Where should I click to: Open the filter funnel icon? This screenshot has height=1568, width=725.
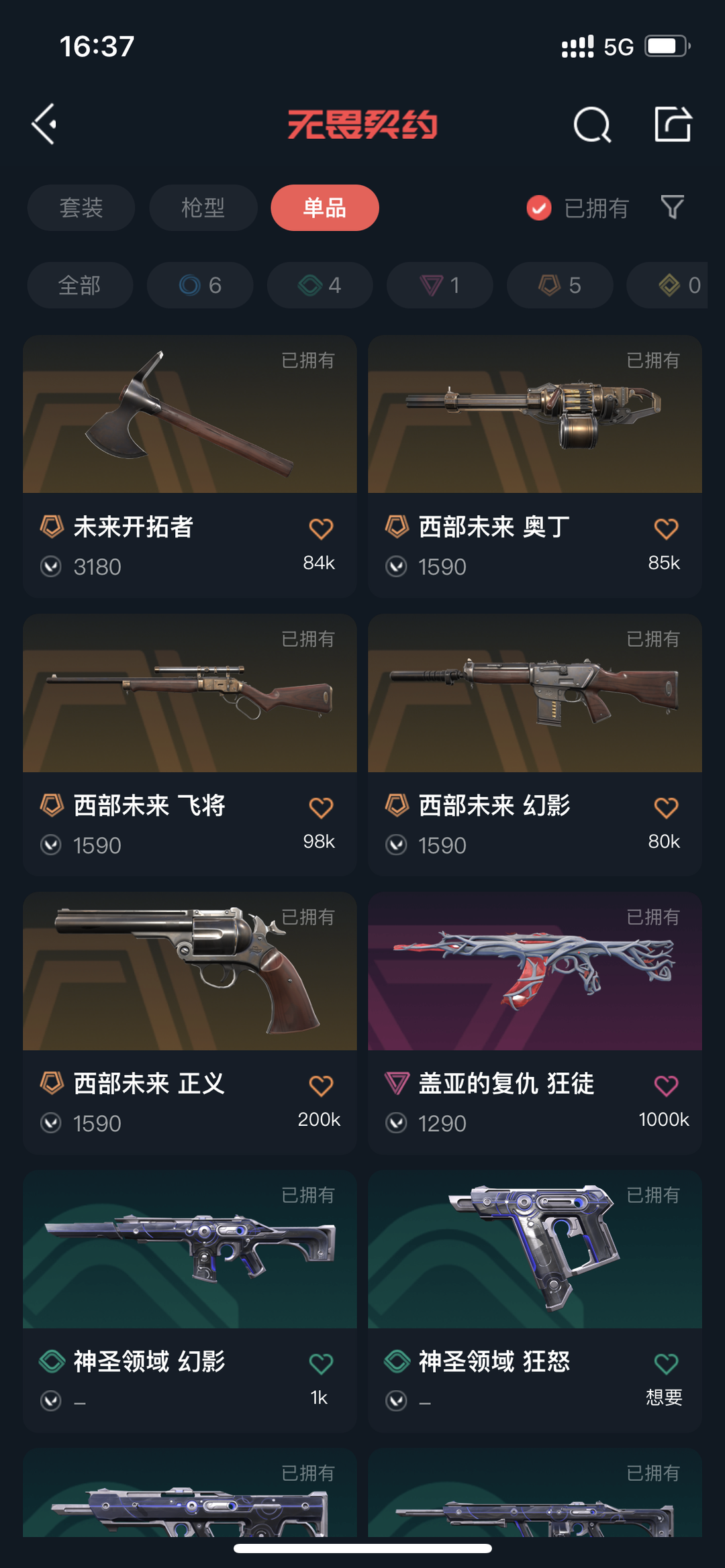coord(672,207)
